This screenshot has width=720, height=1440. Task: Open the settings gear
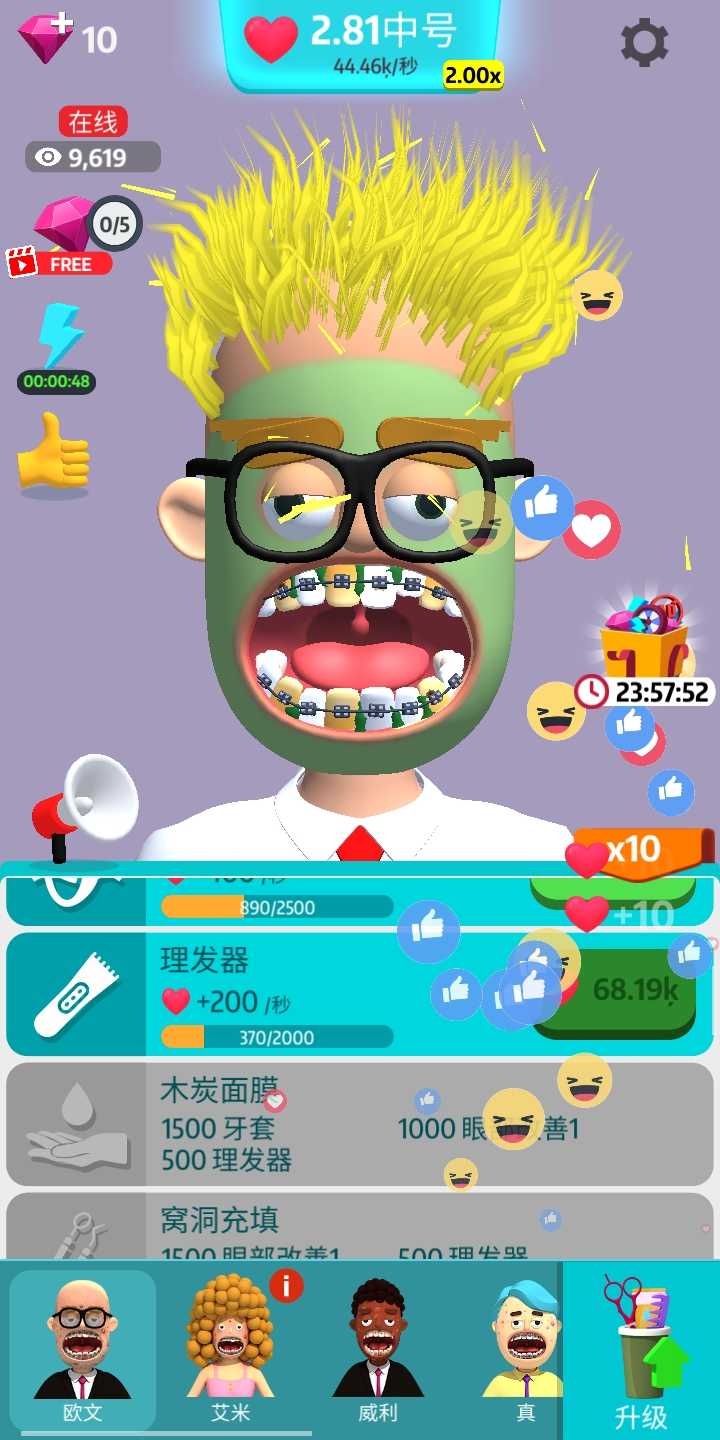[x=644, y=42]
